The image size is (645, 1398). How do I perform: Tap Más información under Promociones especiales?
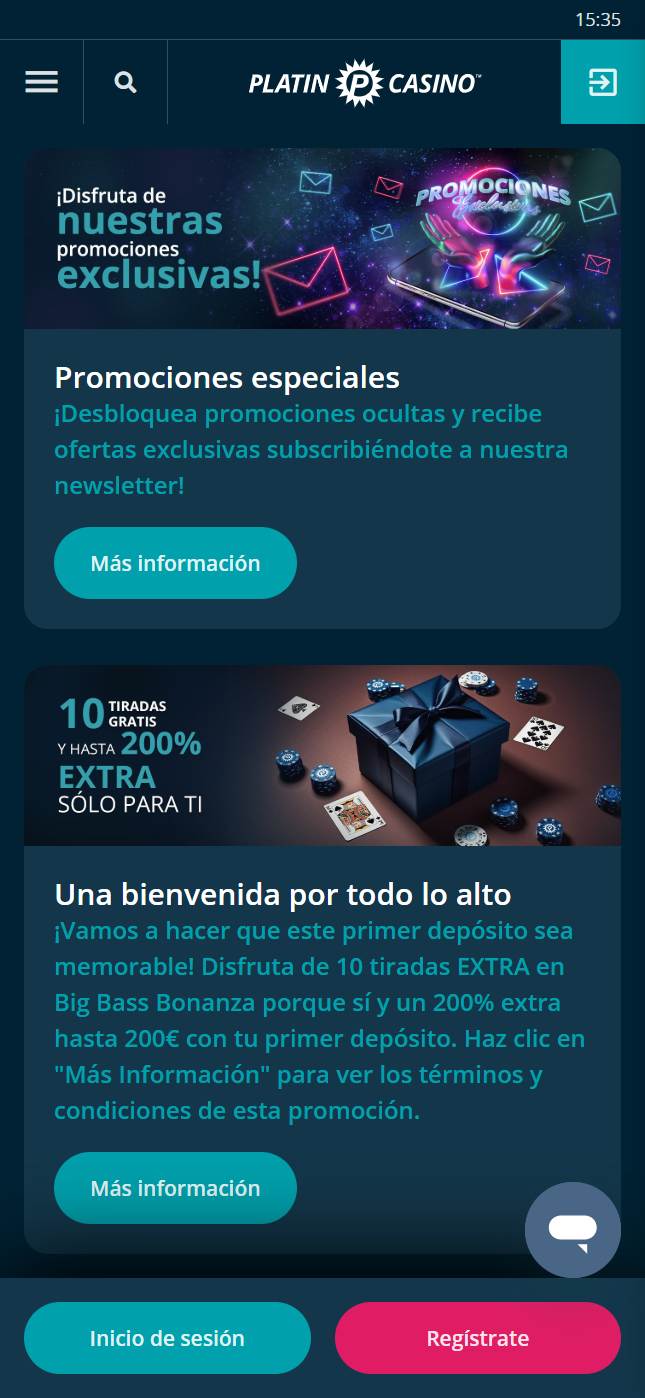tap(175, 563)
